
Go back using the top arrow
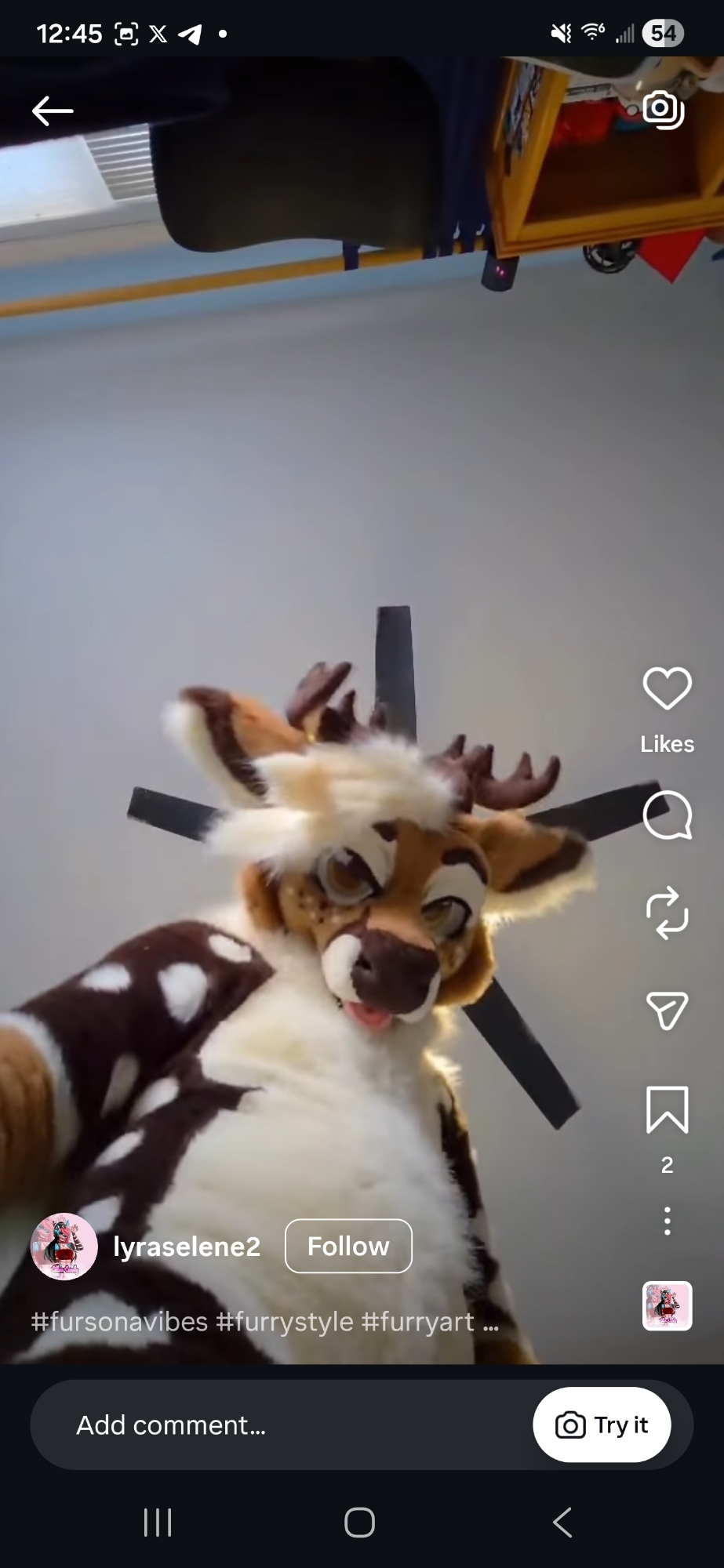pyautogui.click(x=53, y=111)
